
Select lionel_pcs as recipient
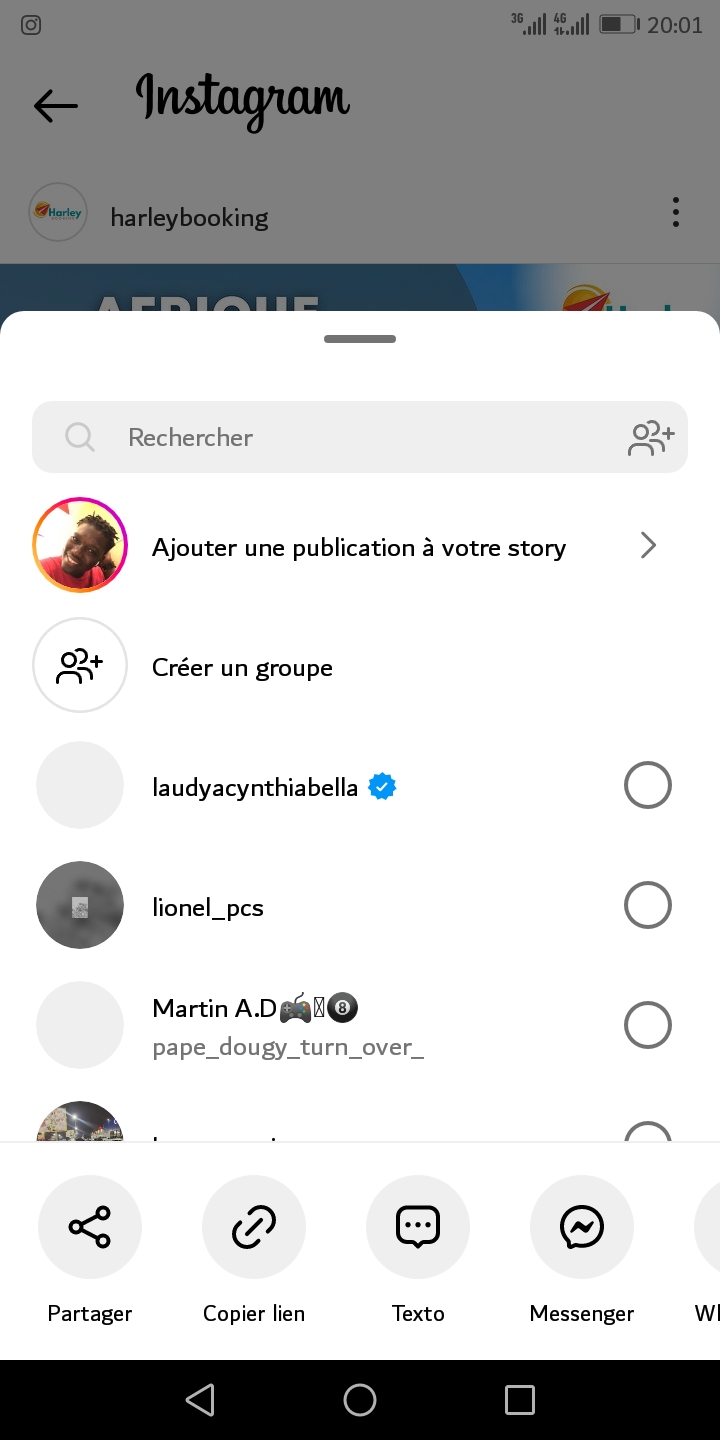(647, 906)
